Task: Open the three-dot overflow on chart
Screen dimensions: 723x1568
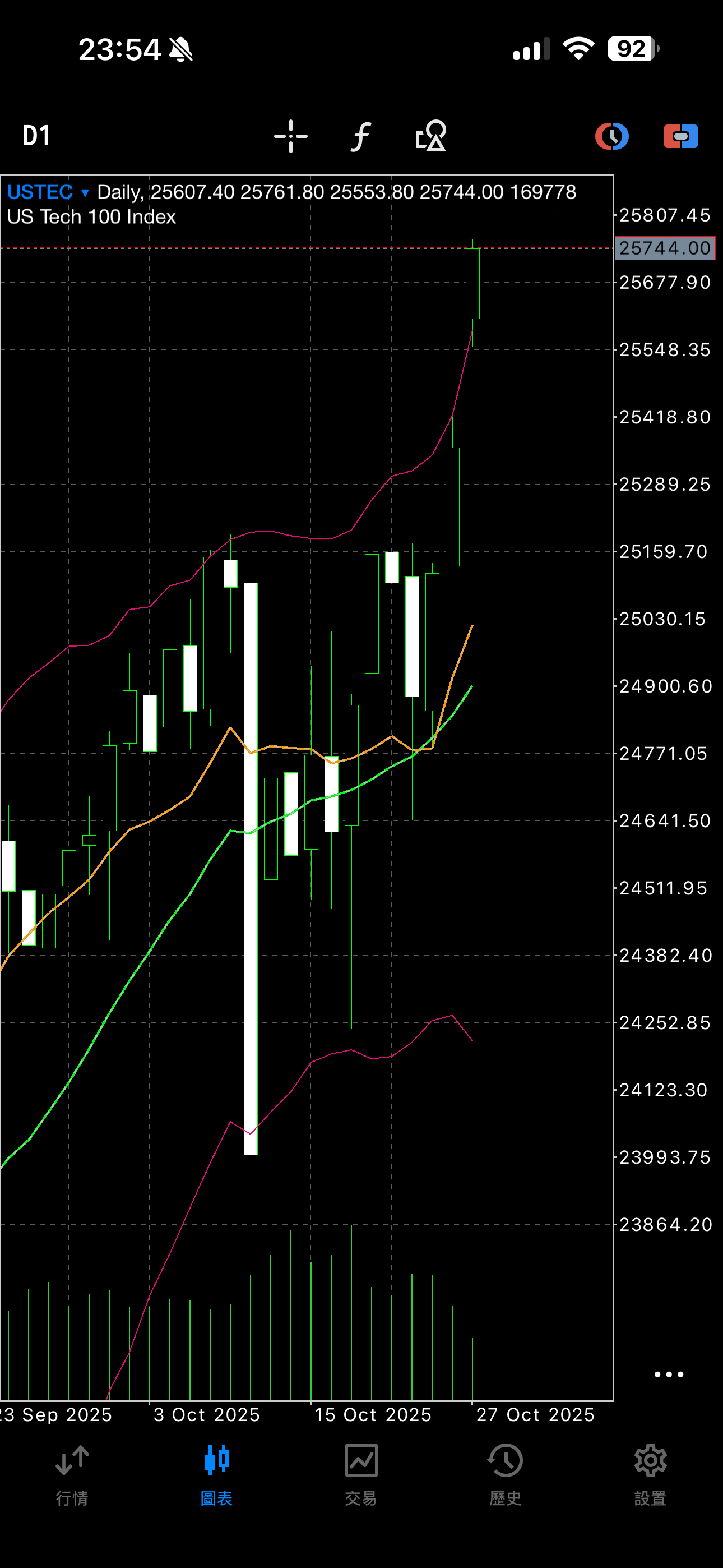Action: (x=668, y=1374)
